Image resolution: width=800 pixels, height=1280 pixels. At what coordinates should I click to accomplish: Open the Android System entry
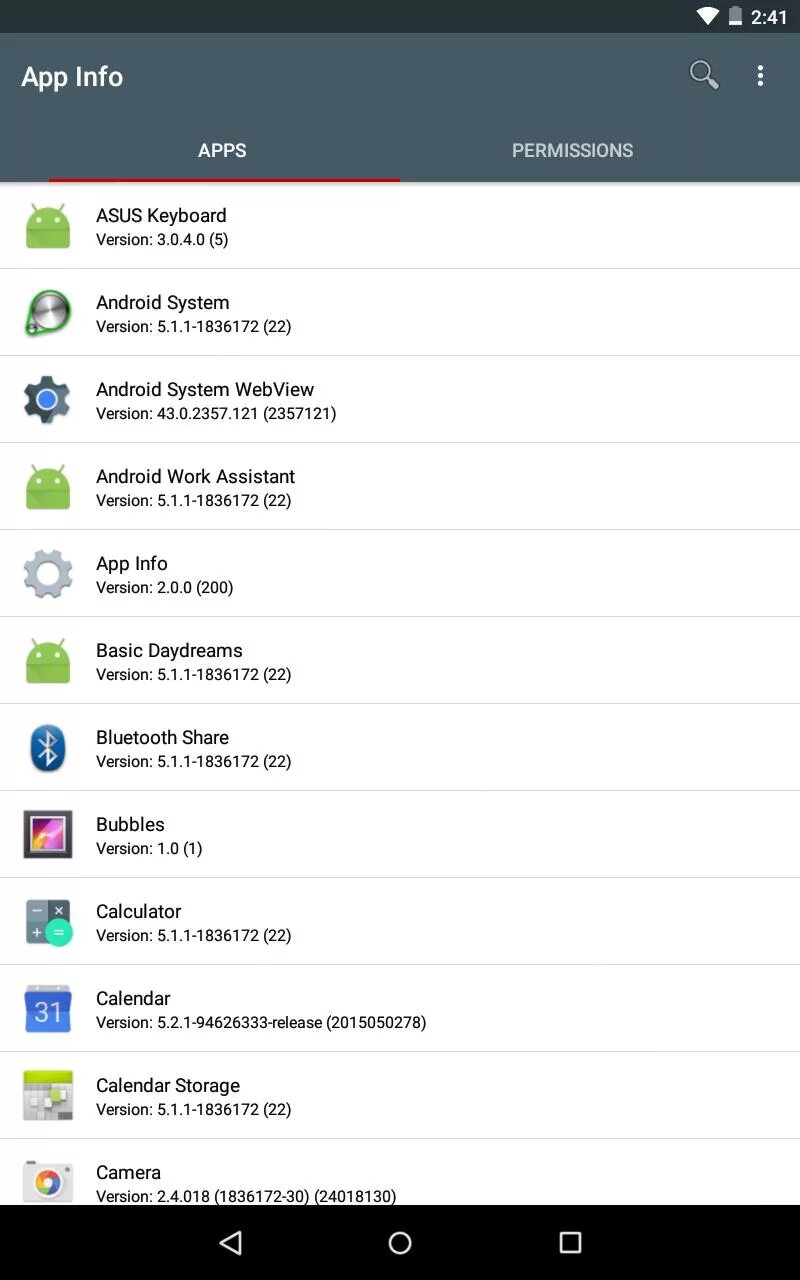(400, 313)
